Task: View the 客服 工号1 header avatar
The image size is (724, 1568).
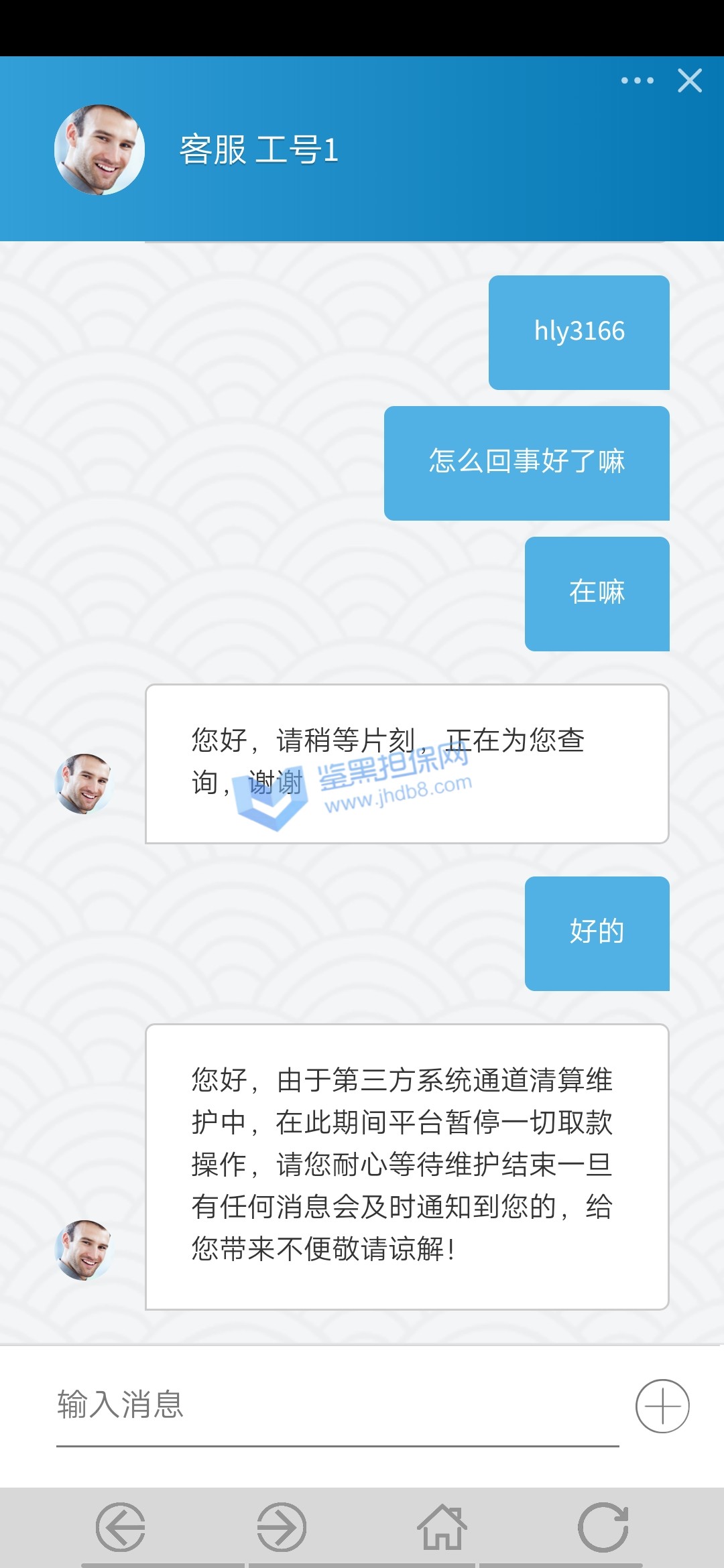Action: pyautogui.click(x=99, y=149)
